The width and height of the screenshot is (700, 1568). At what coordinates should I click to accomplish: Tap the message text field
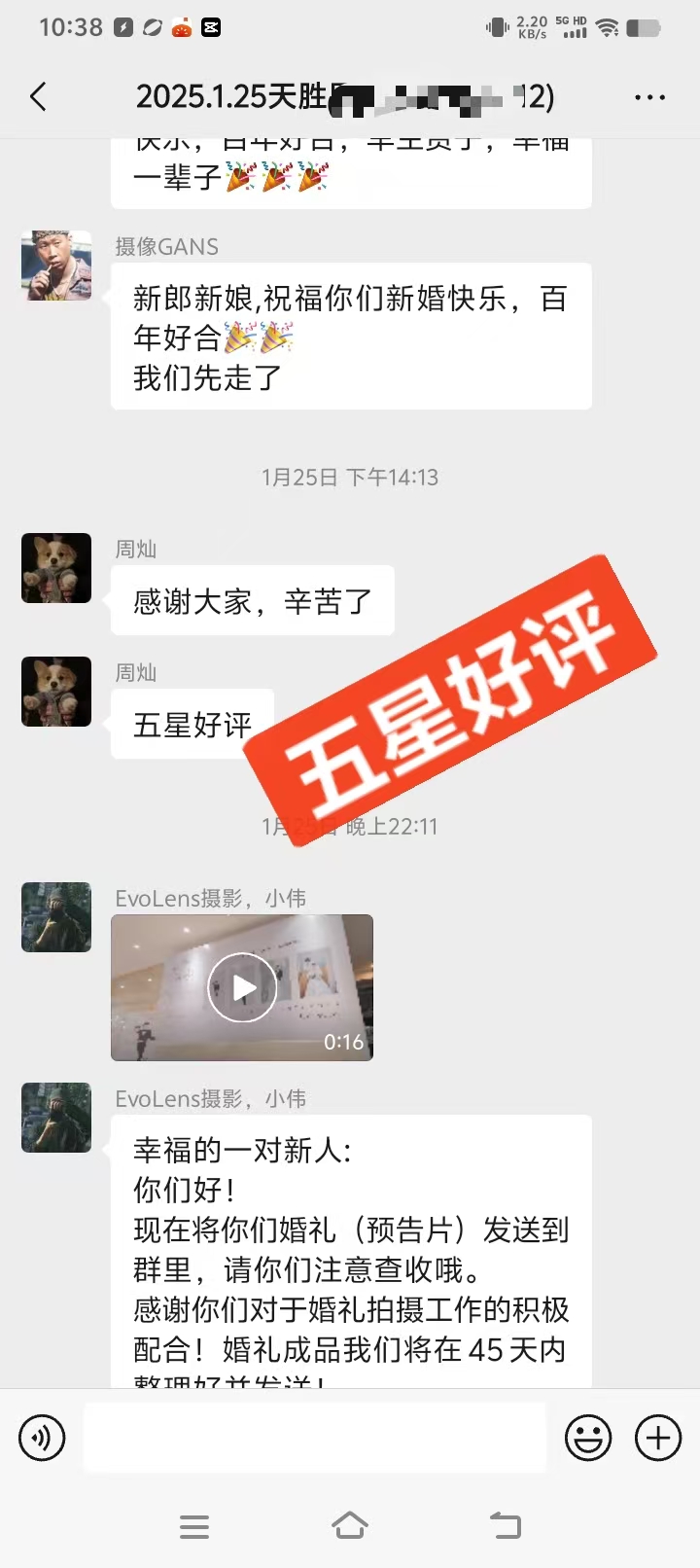315,1437
